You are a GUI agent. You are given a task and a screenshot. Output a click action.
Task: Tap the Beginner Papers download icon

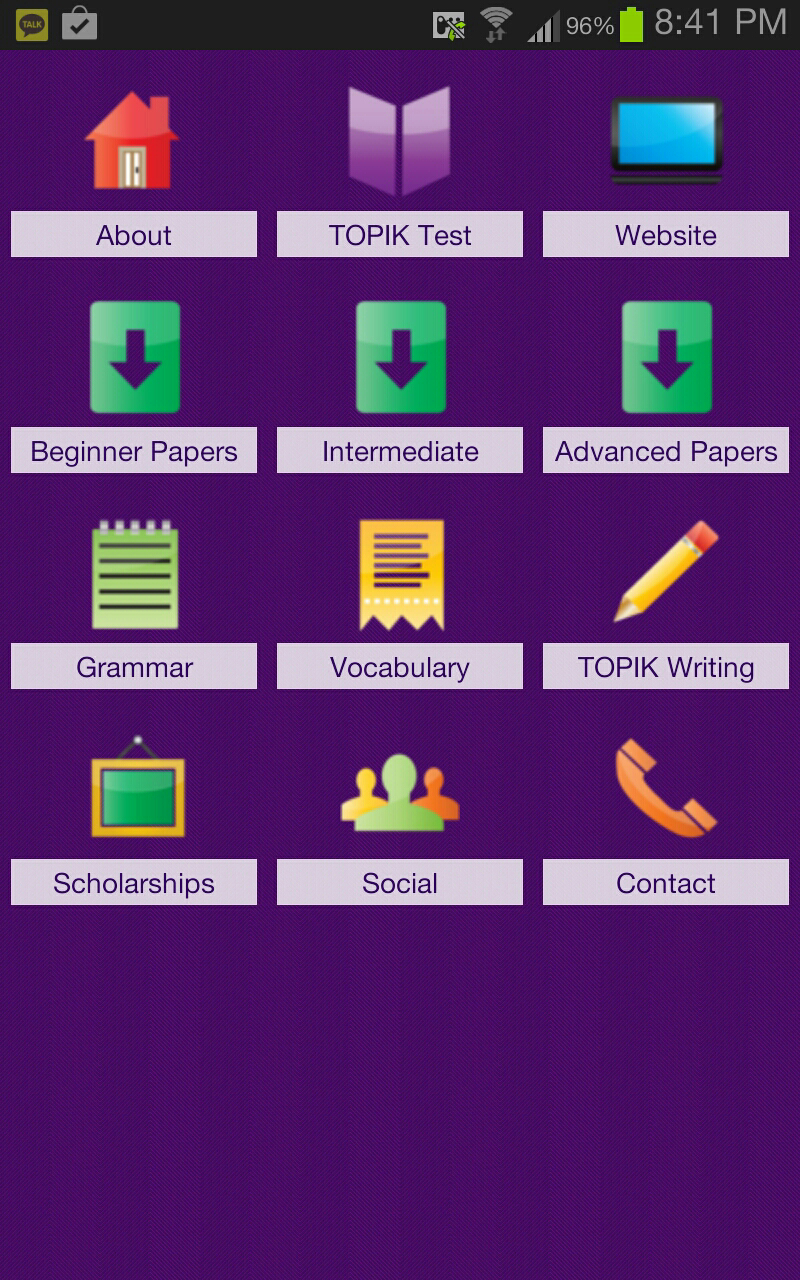135,358
